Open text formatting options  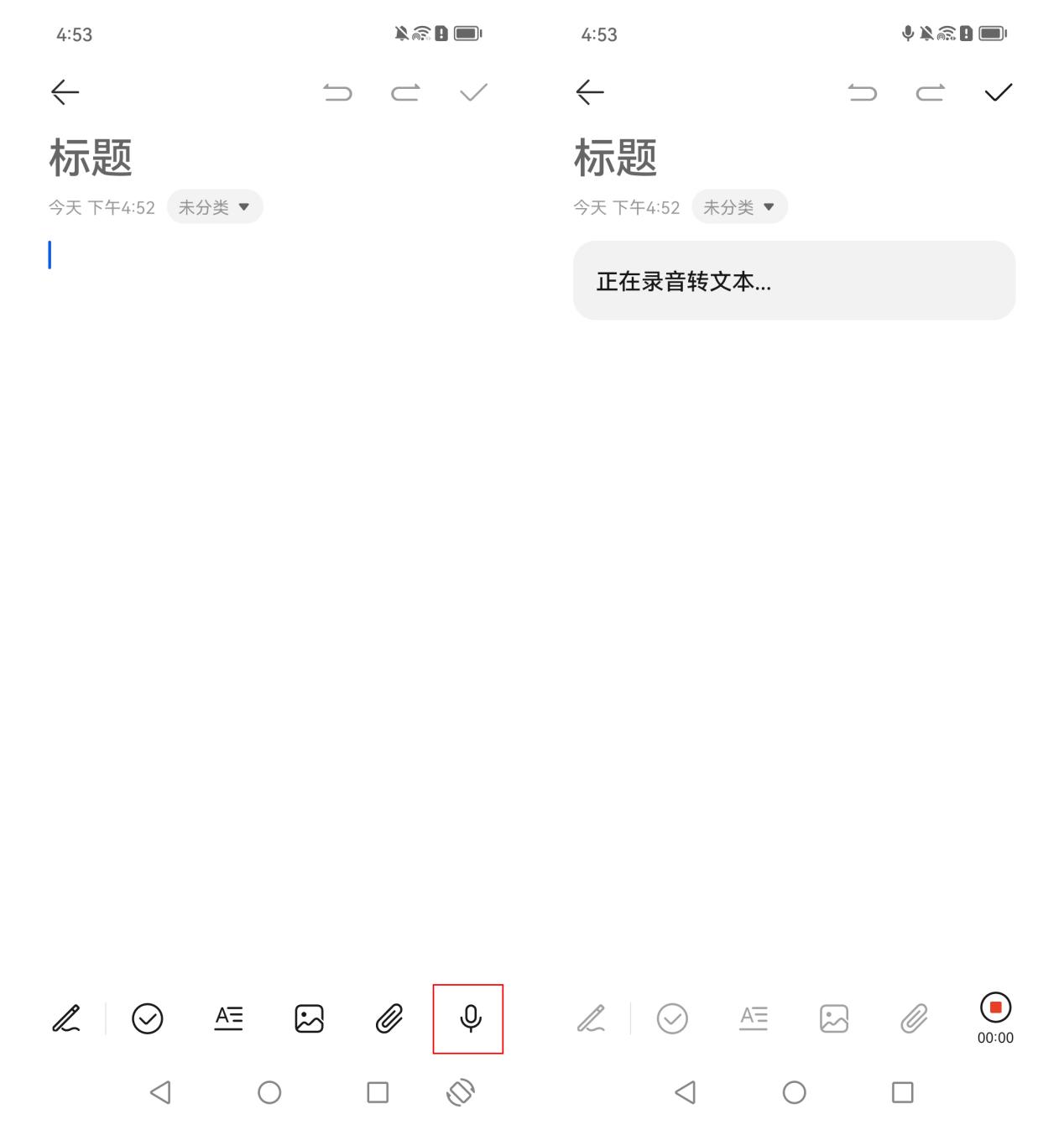click(228, 1019)
